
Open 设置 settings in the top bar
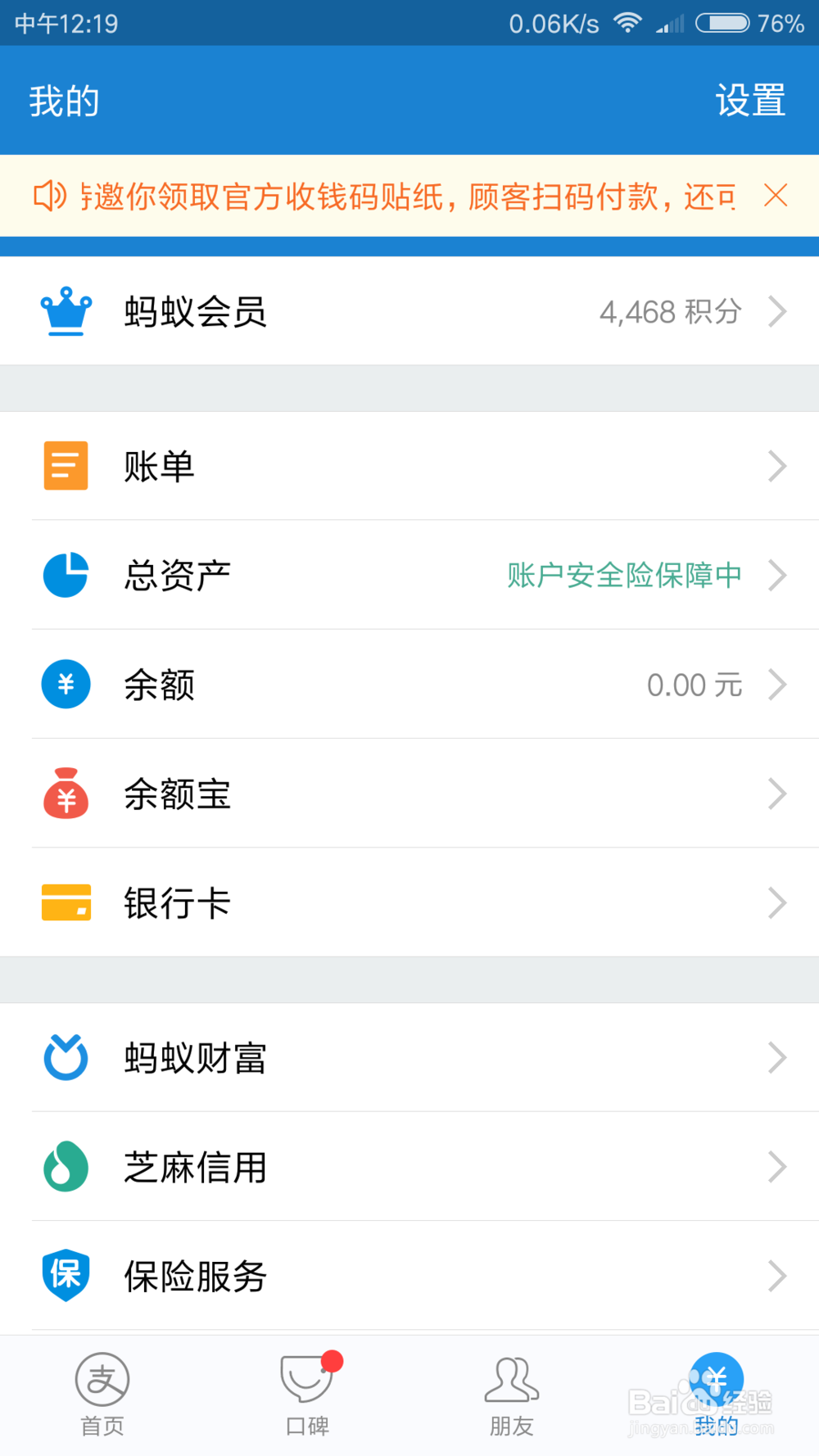click(x=750, y=101)
